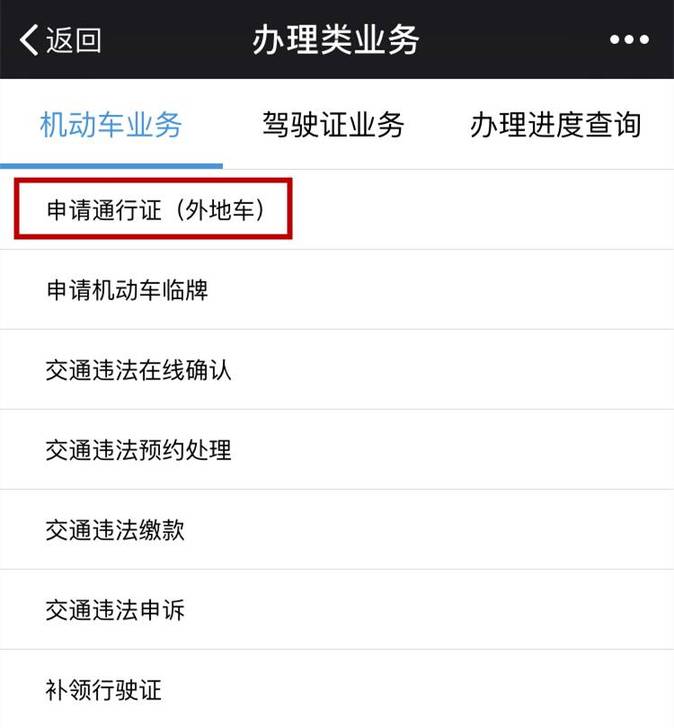The image size is (674, 728).
Task: Go back using the 返回 button
Action: (x=61, y=40)
